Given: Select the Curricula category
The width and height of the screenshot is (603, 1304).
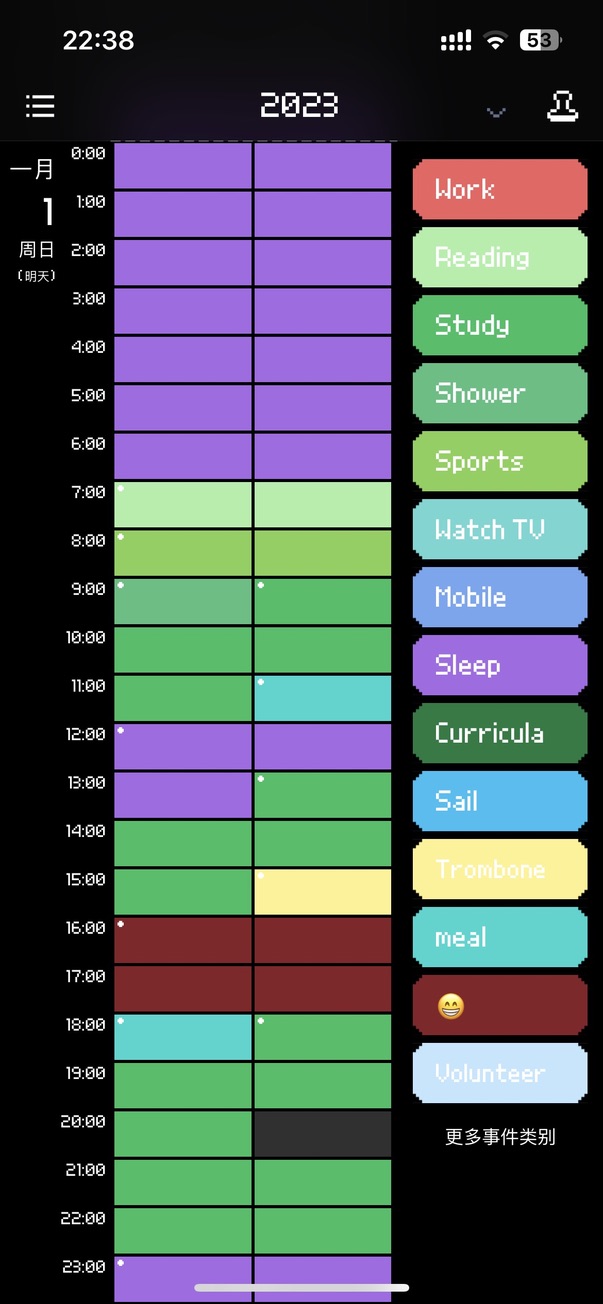Looking at the screenshot, I should pos(499,733).
